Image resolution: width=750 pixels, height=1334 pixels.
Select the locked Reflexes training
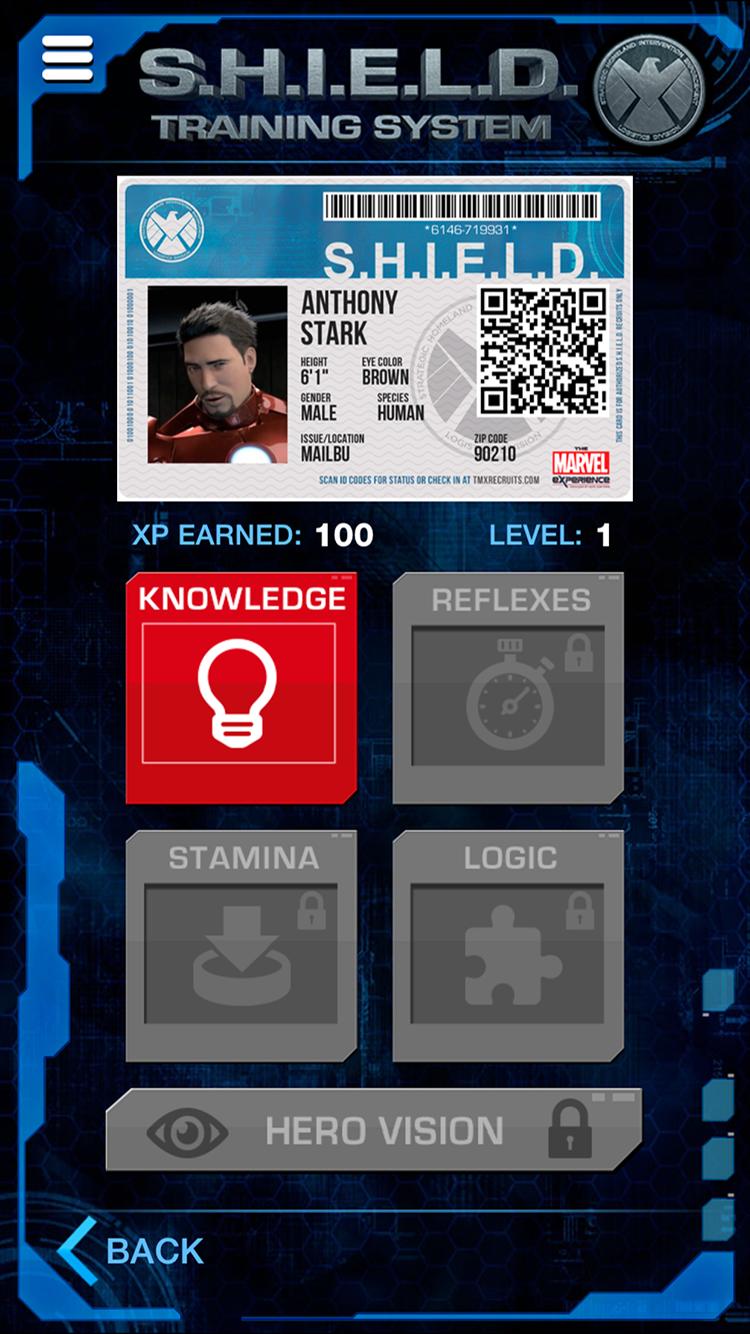pyautogui.click(x=508, y=688)
